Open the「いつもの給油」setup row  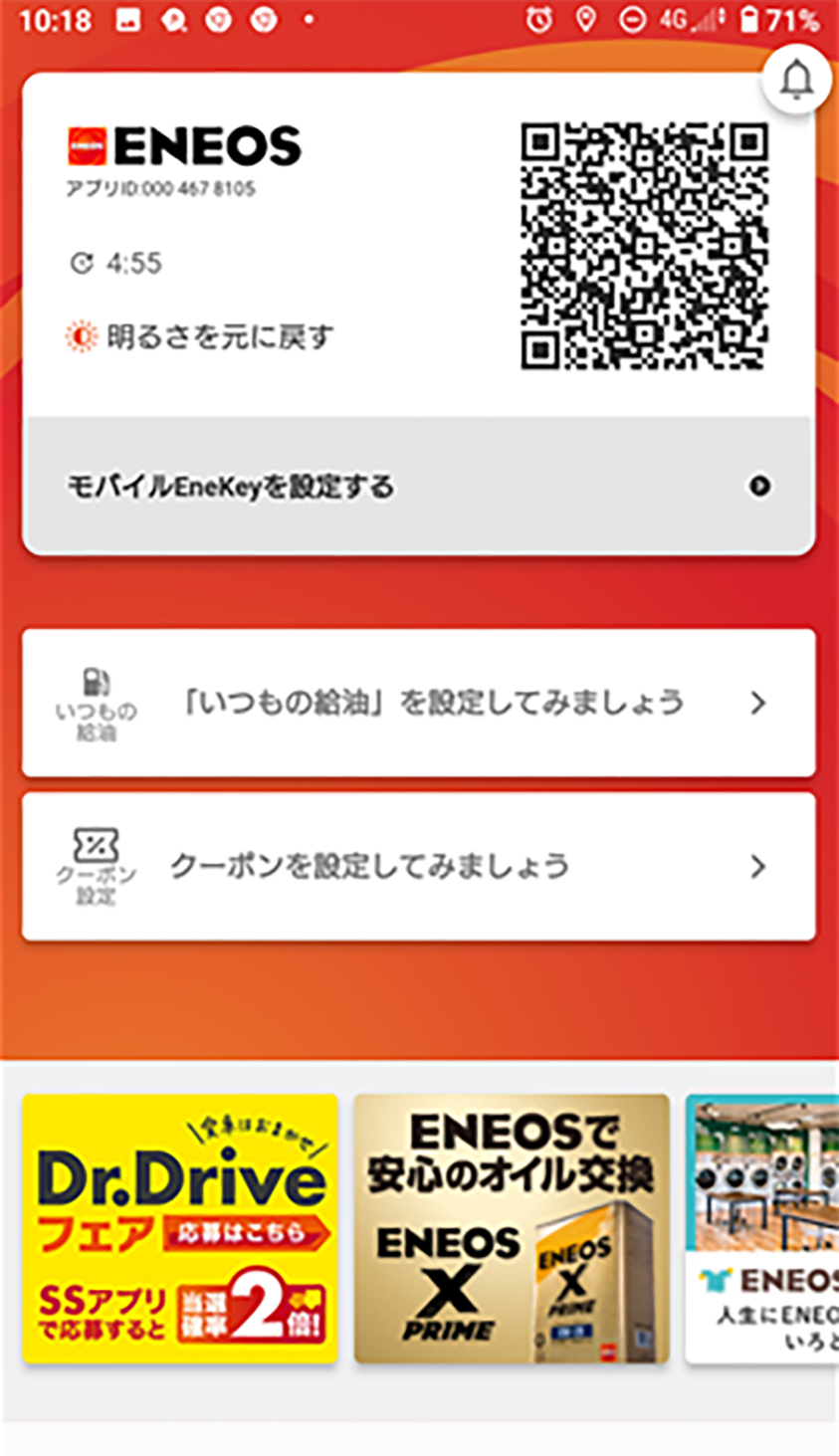[418, 703]
